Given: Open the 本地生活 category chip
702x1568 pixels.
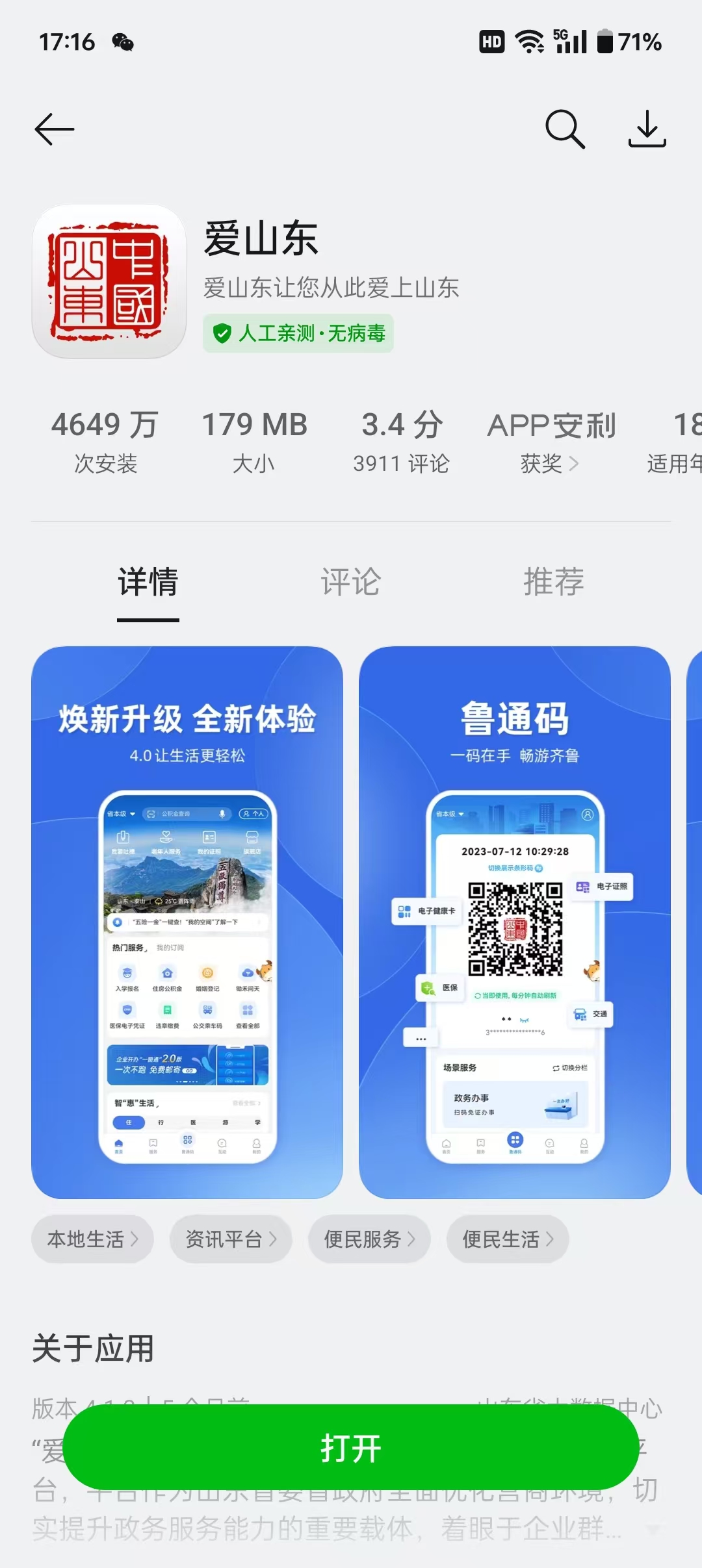Looking at the screenshot, I should click(92, 1239).
